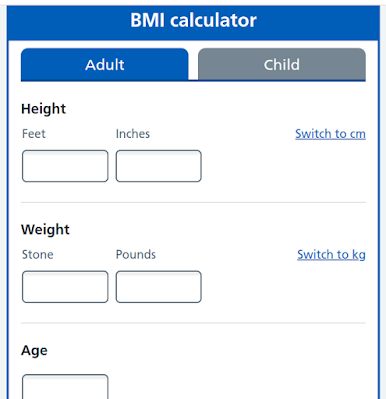Focus the Pounds weight field
Screen dimensions: 386x399
(159, 287)
